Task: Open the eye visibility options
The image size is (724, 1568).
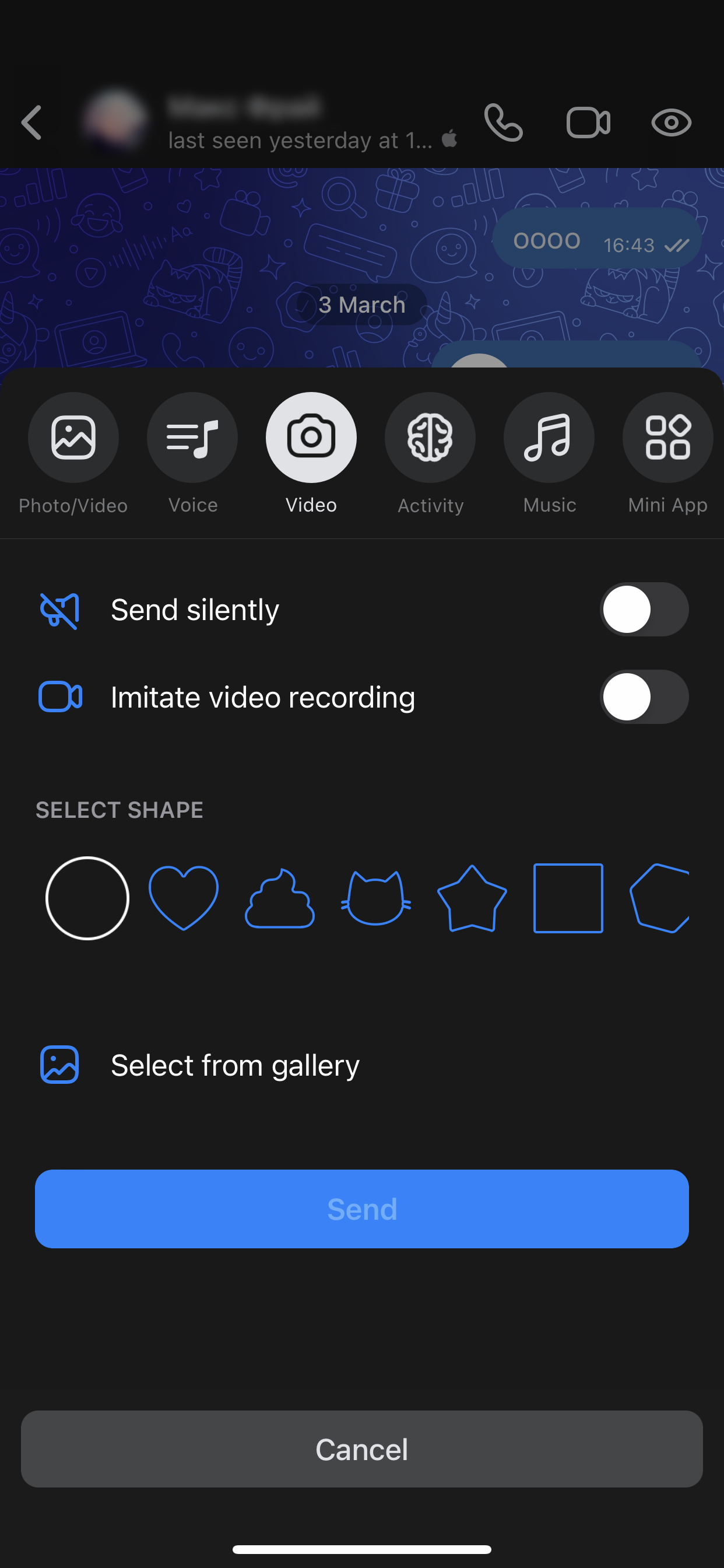Action: point(670,122)
